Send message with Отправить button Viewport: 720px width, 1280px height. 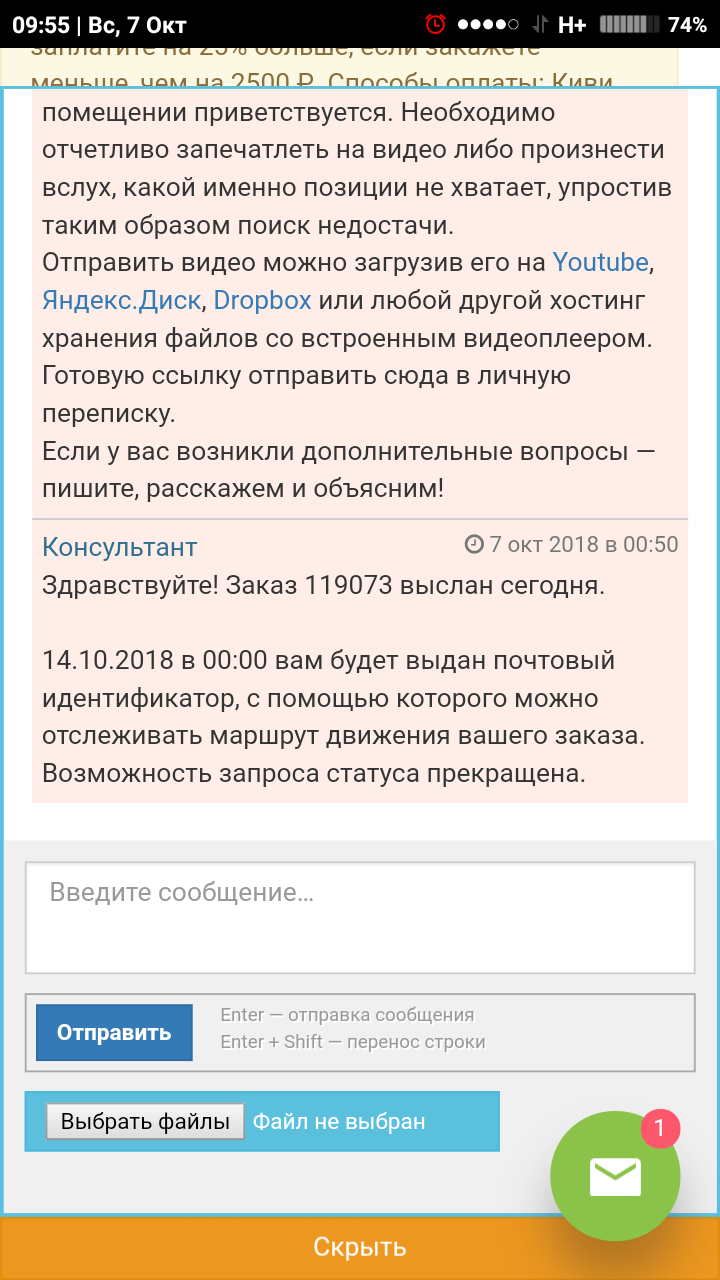[x=114, y=1033]
